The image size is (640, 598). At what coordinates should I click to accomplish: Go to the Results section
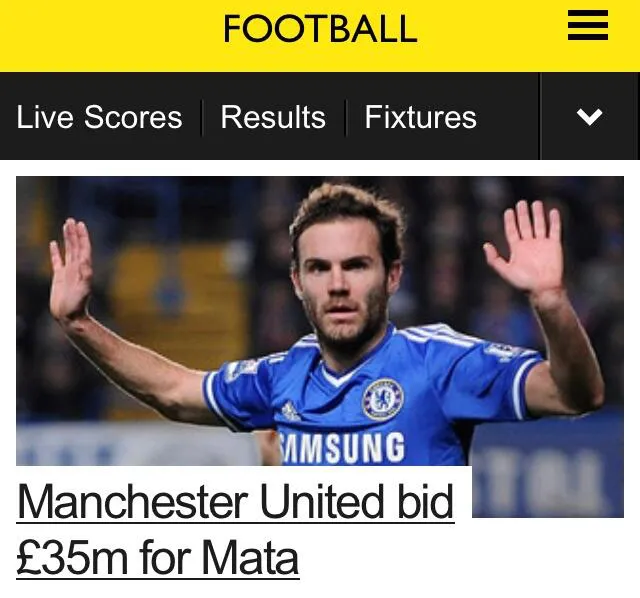(x=273, y=117)
